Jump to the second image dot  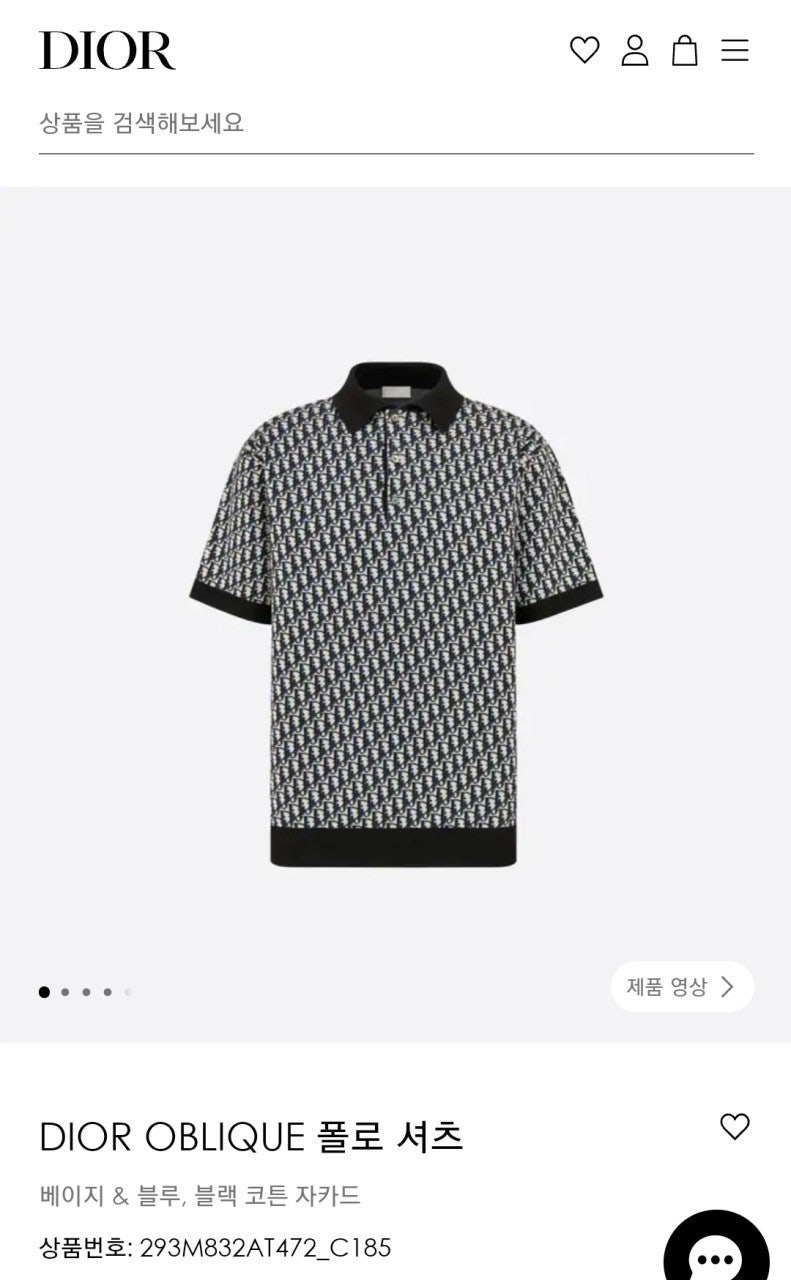65,993
